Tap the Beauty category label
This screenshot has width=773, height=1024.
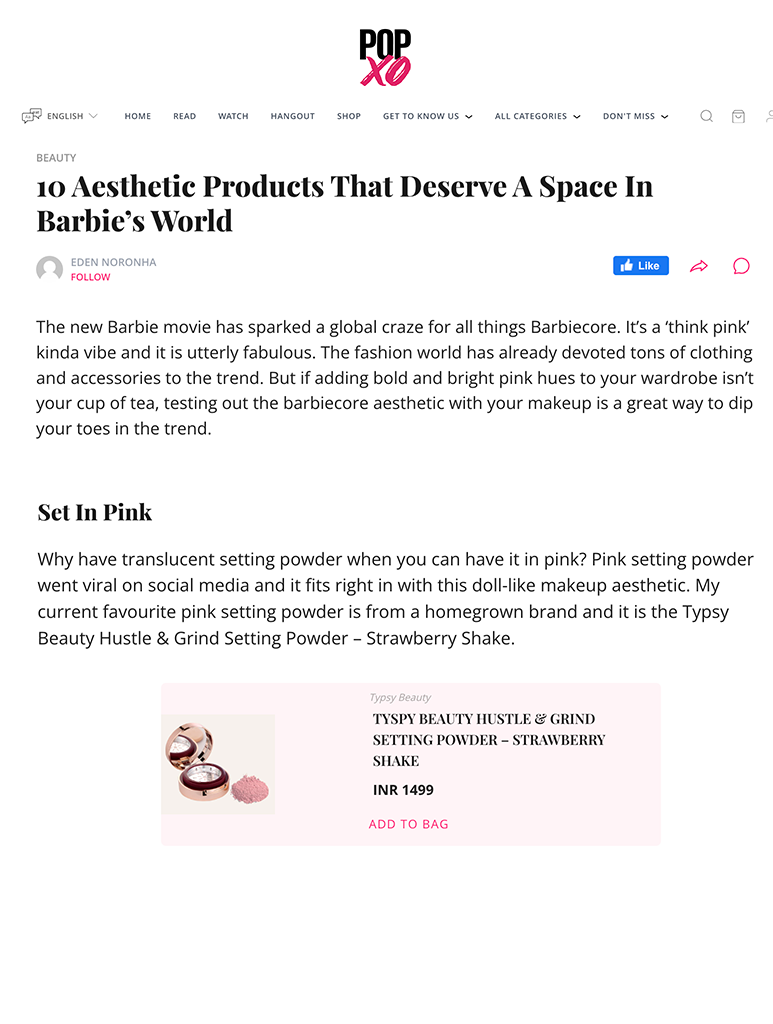coord(56,158)
